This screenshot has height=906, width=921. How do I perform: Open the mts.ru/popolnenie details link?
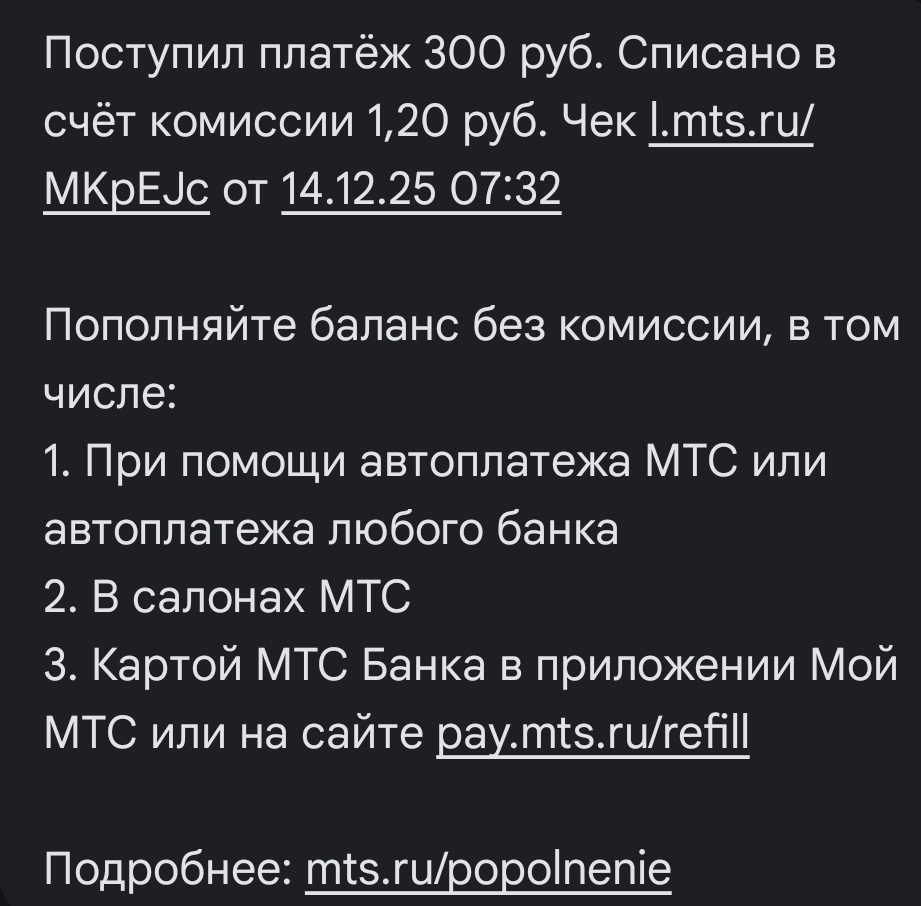(x=487, y=869)
